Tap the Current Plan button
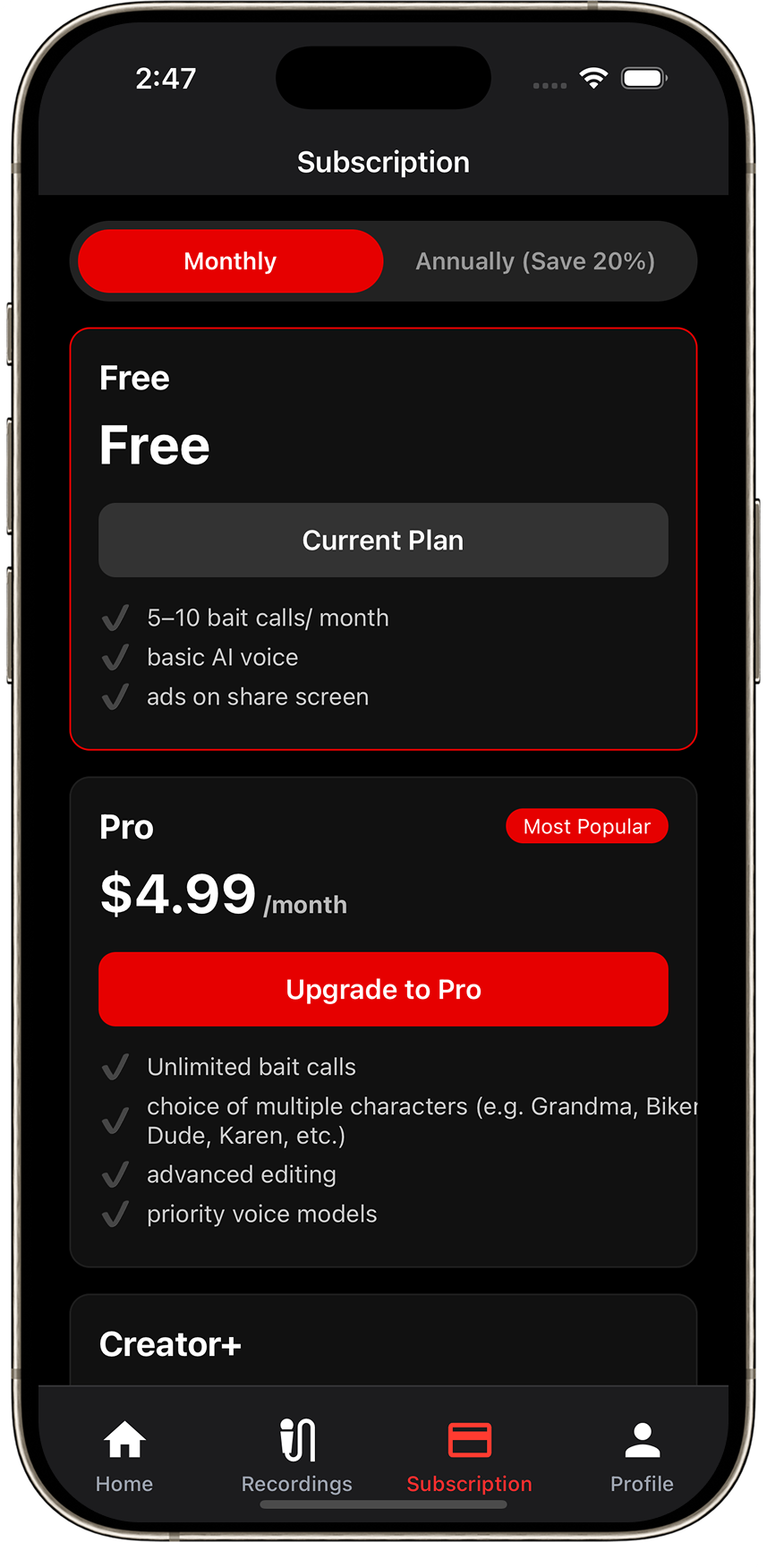 pos(383,540)
